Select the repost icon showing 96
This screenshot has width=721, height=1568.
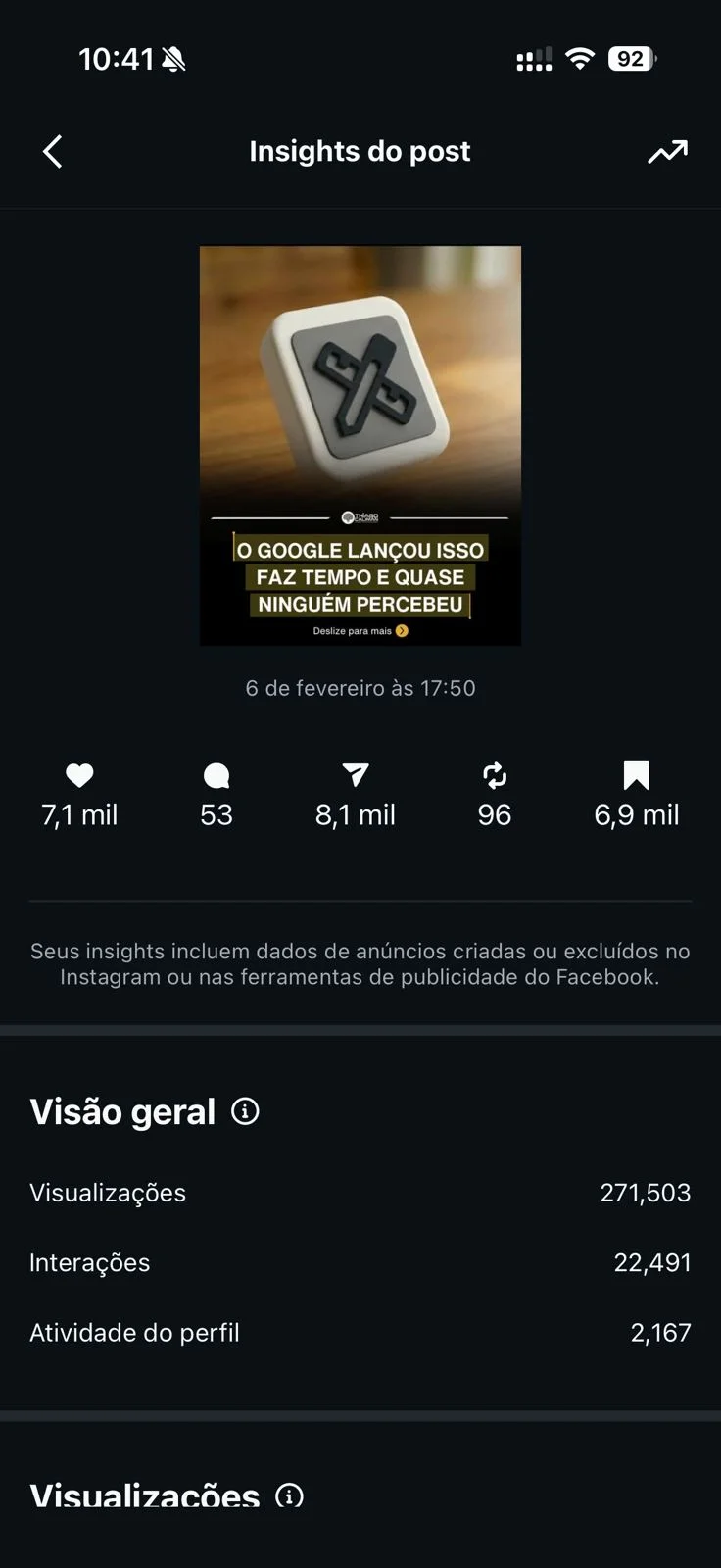click(x=495, y=775)
